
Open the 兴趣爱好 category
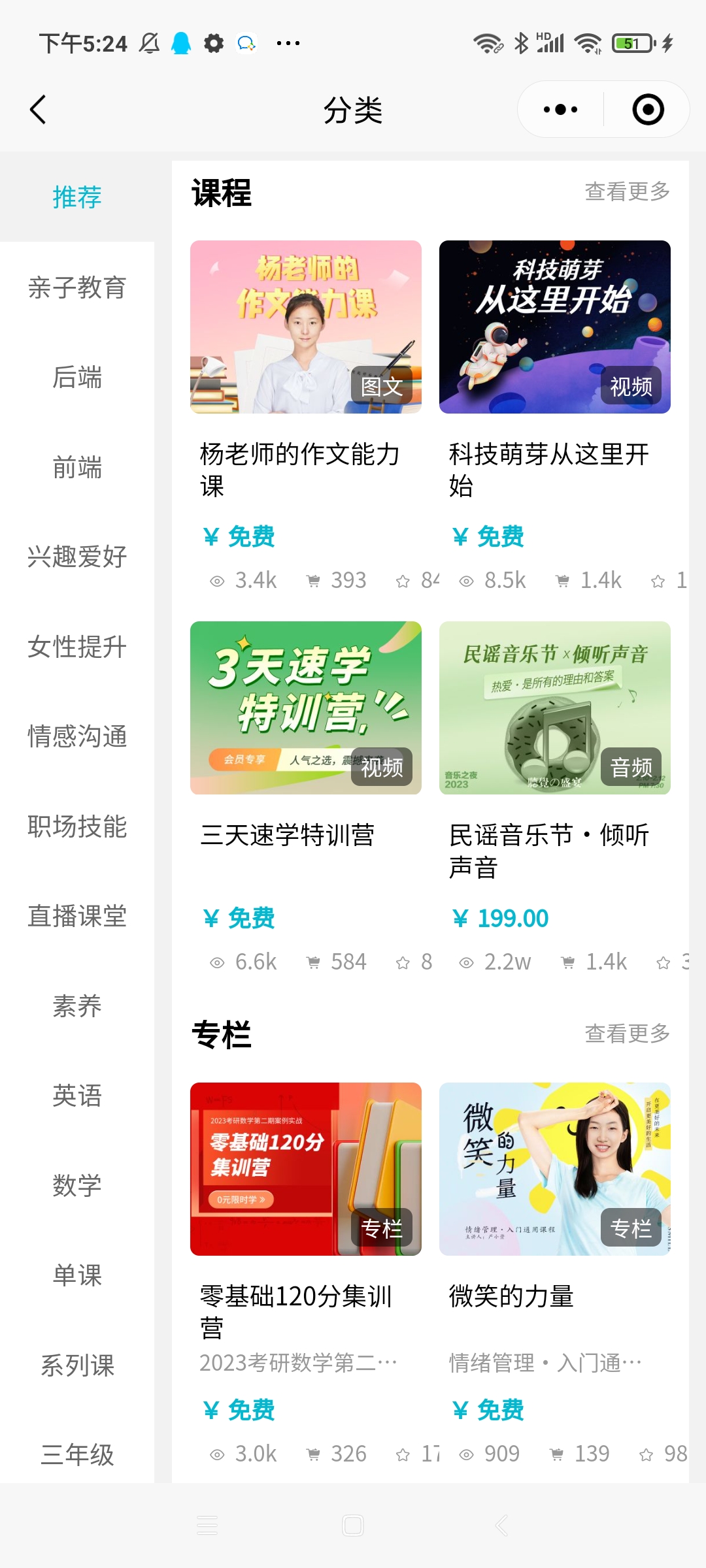(x=77, y=557)
